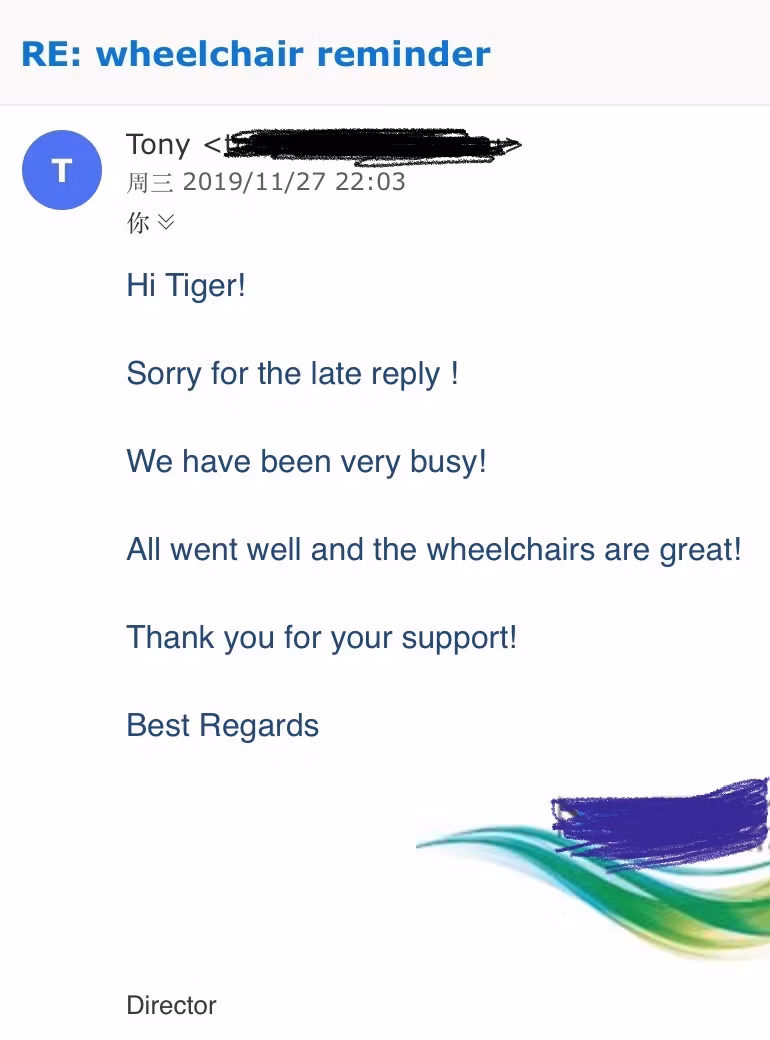The width and height of the screenshot is (770, 1040).
Task: Expand the recipient details next to 你
Action: tap(166, 222)
